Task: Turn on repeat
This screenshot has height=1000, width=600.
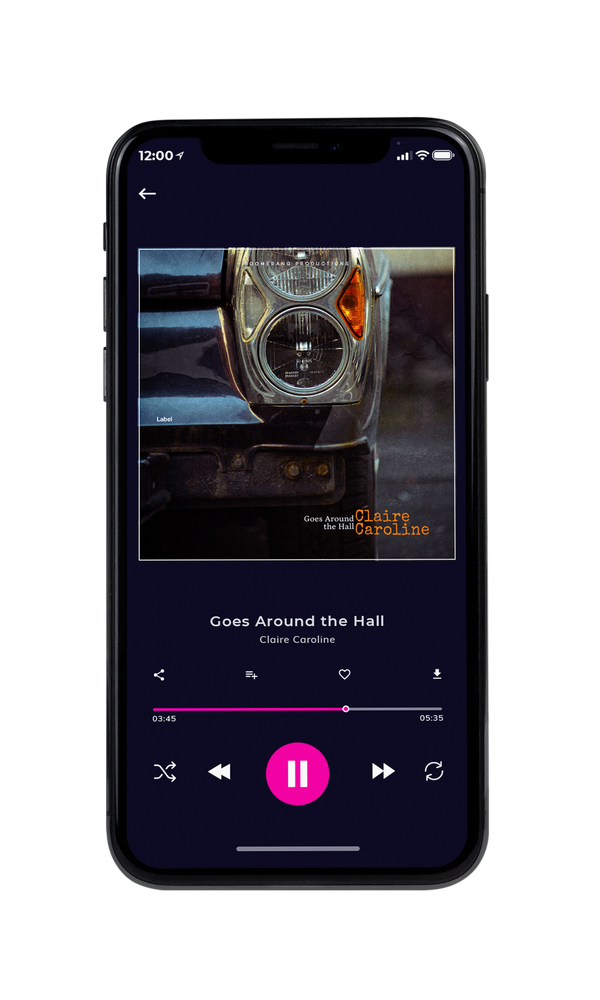Action: click(434, 771)
